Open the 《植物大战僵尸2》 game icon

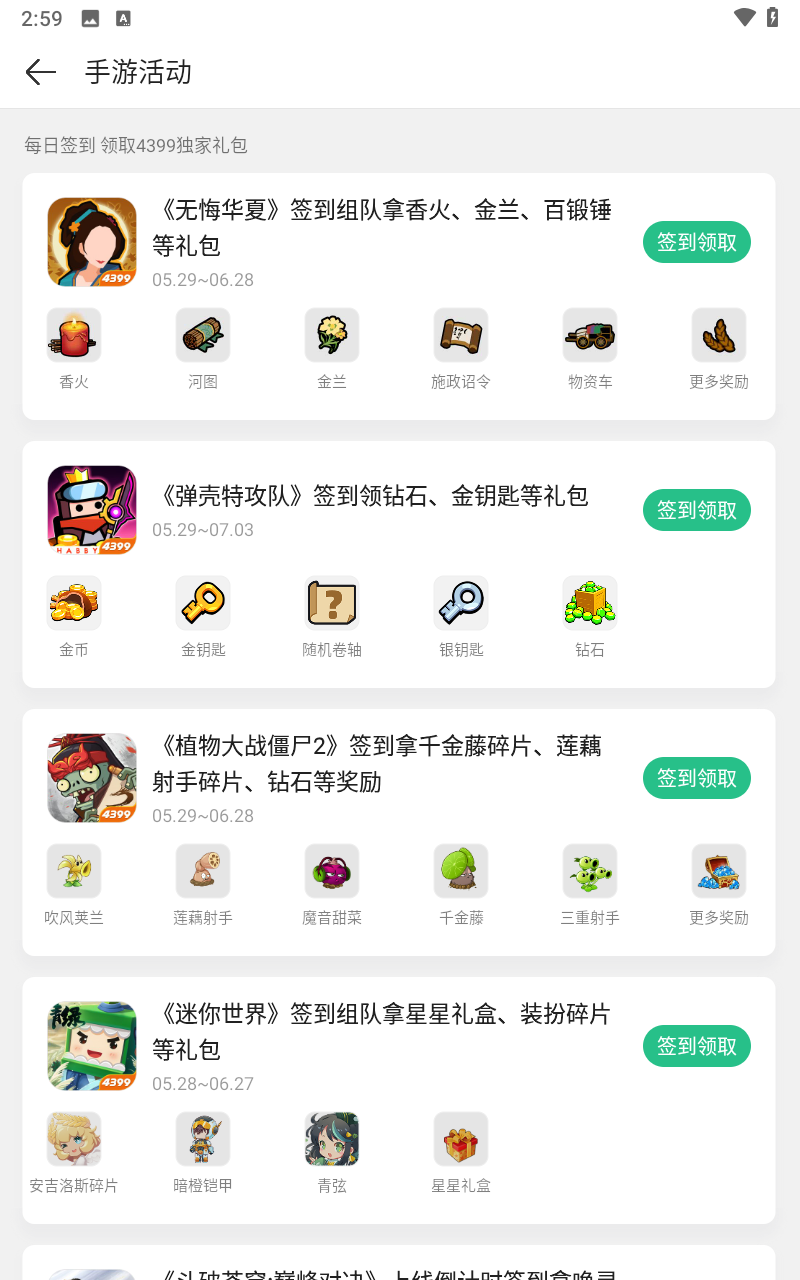click(92, 778)
